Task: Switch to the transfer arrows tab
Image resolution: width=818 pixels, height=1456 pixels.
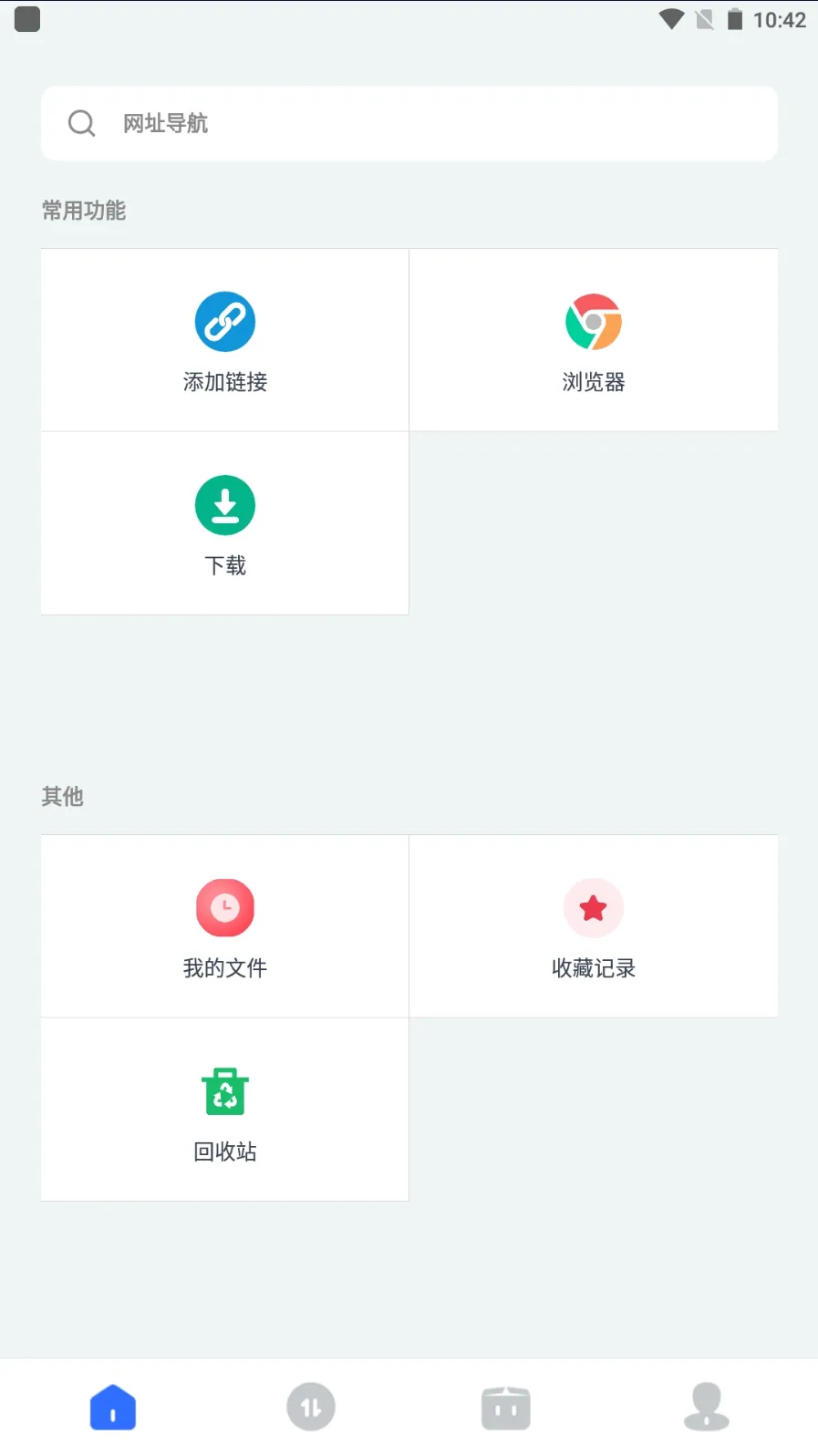Action: [311, 1407]
